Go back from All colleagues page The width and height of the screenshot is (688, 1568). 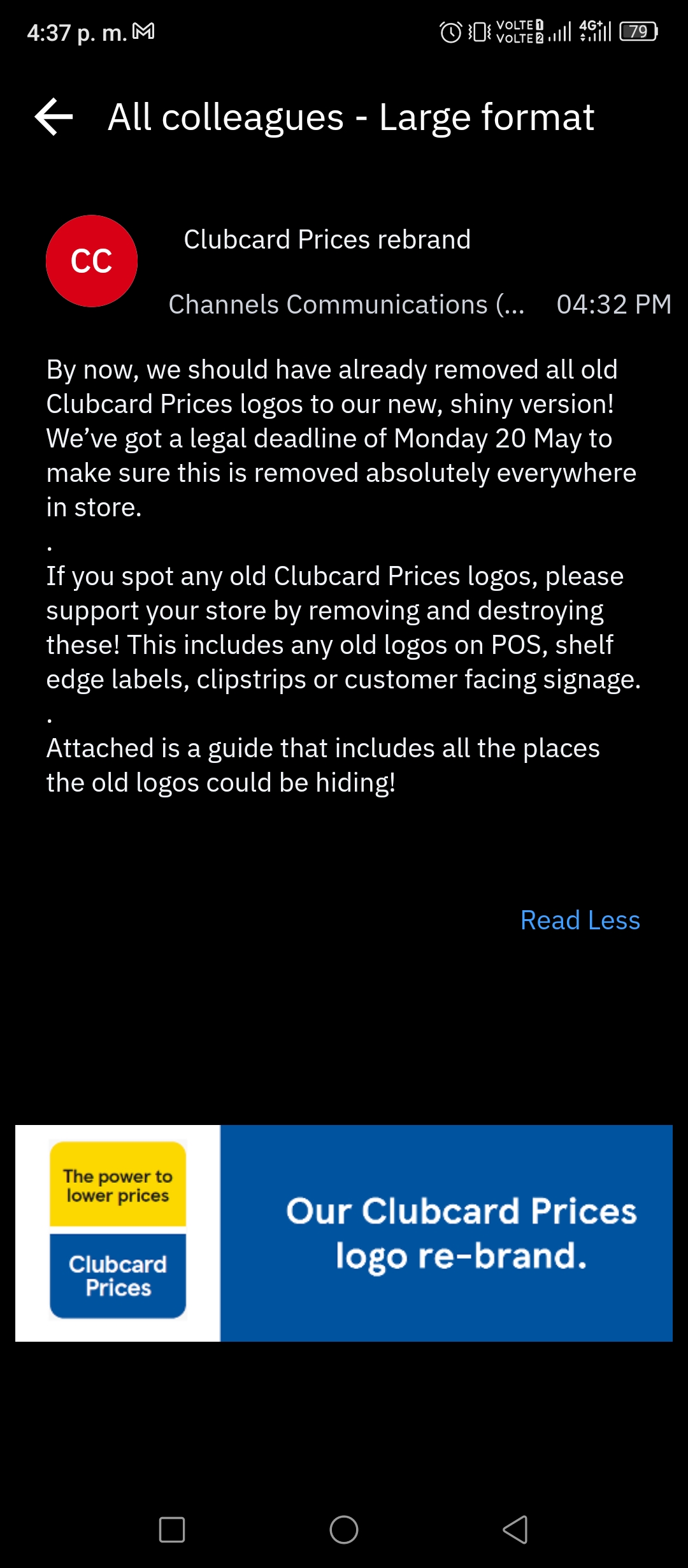click(54, 117)
